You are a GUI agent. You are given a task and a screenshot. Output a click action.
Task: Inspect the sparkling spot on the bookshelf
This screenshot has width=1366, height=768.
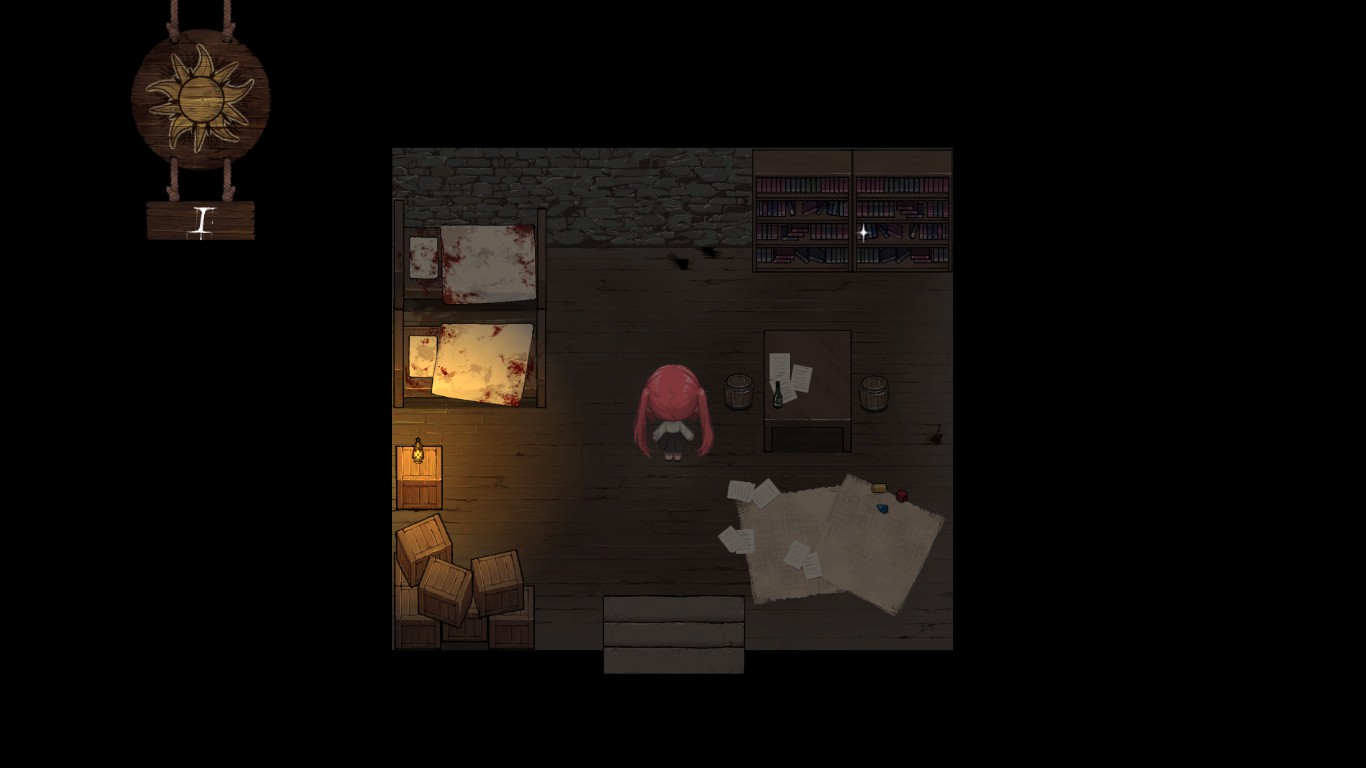(864, 233)
